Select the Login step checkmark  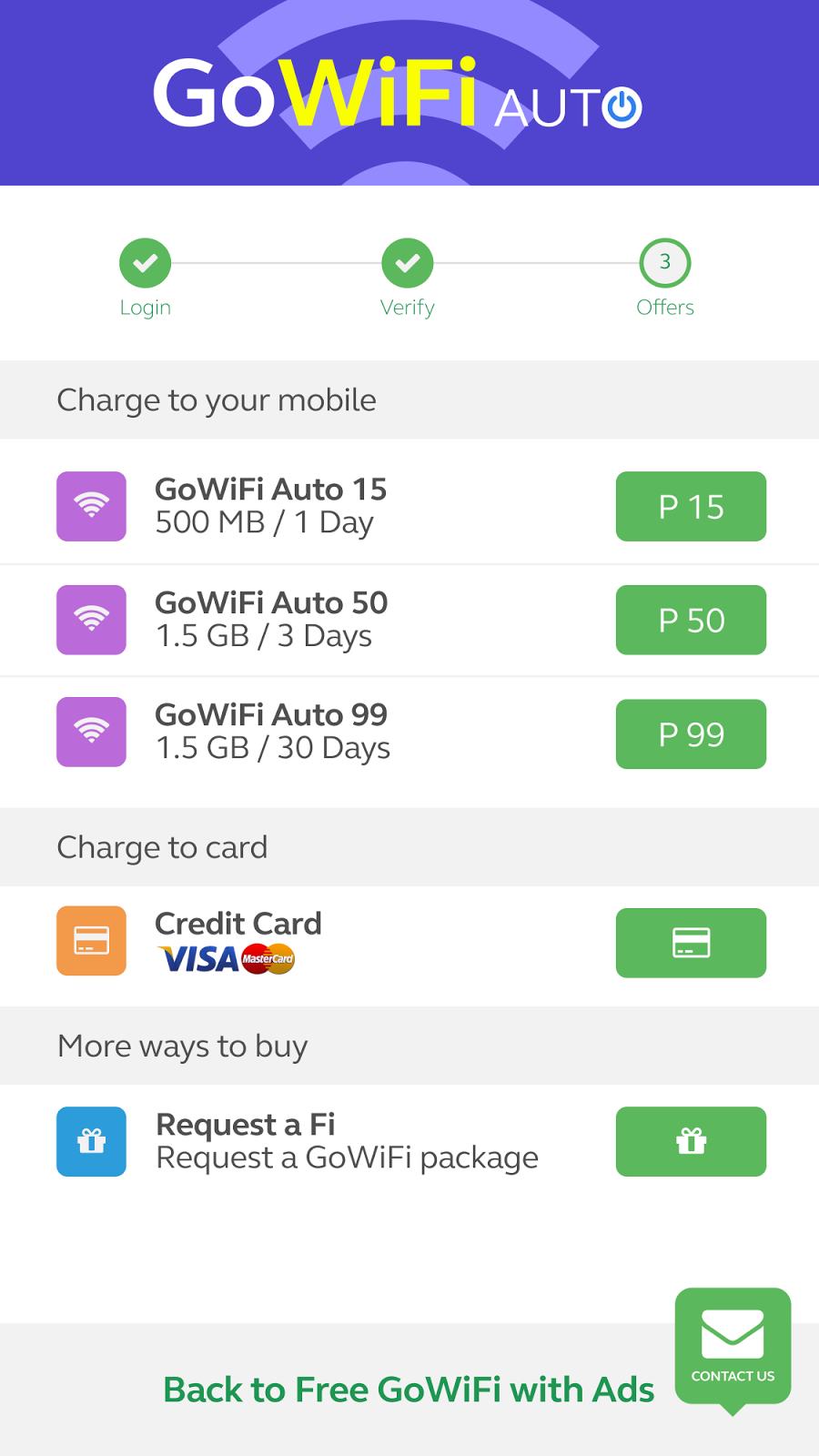pos(145,261)
